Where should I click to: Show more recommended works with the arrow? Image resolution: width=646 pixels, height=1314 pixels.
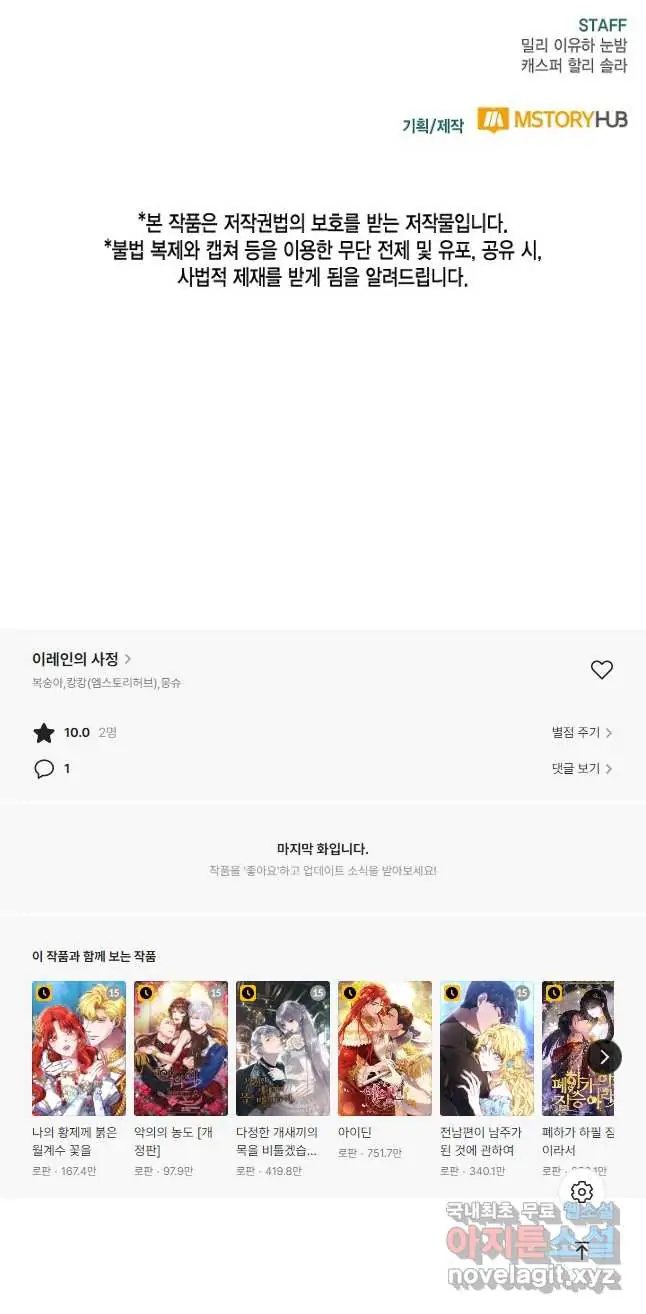(x=604, y=1057)
